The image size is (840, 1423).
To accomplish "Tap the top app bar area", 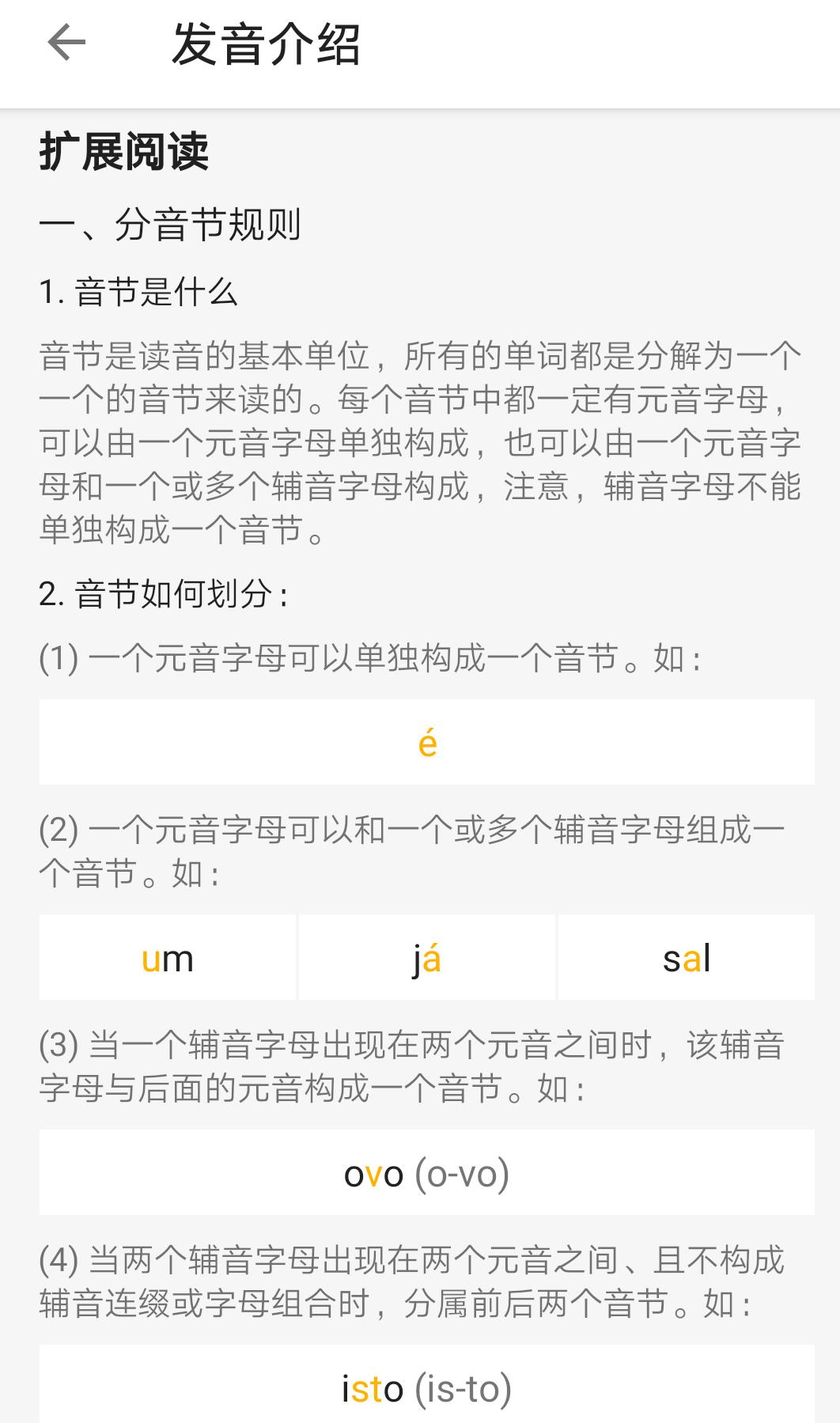I will click(x=419, y=44).
